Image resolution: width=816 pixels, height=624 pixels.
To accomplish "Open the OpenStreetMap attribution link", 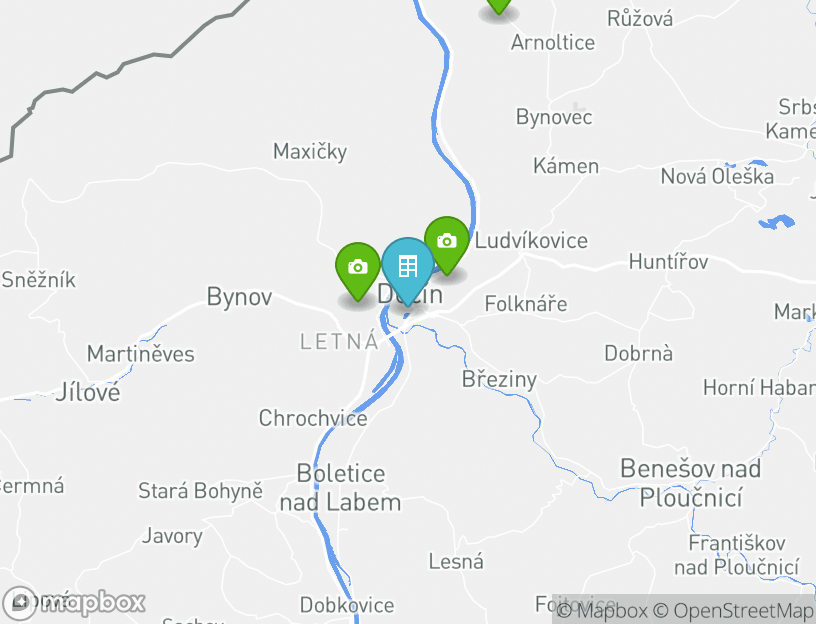I will [742, 610].
